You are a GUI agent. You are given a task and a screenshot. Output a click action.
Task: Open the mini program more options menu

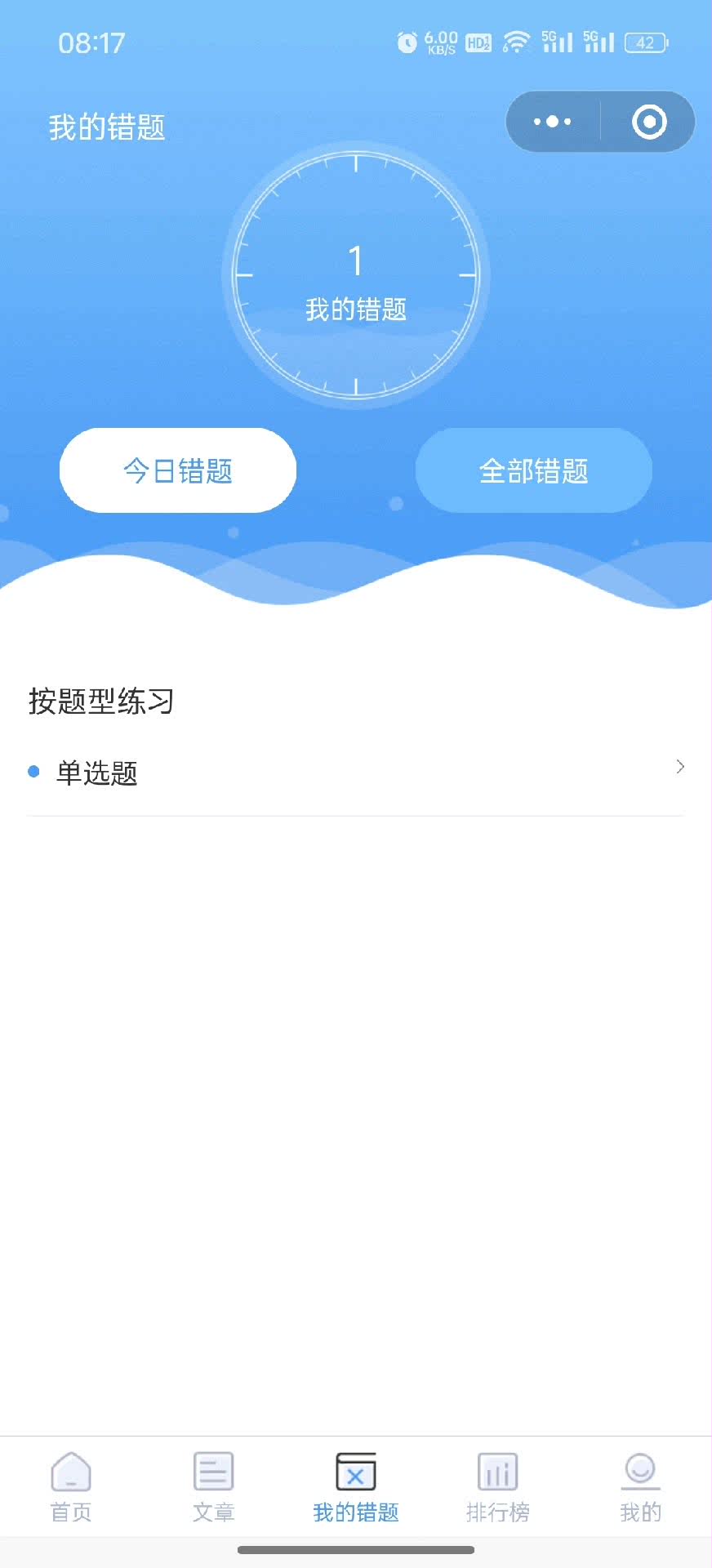(553, 122)
